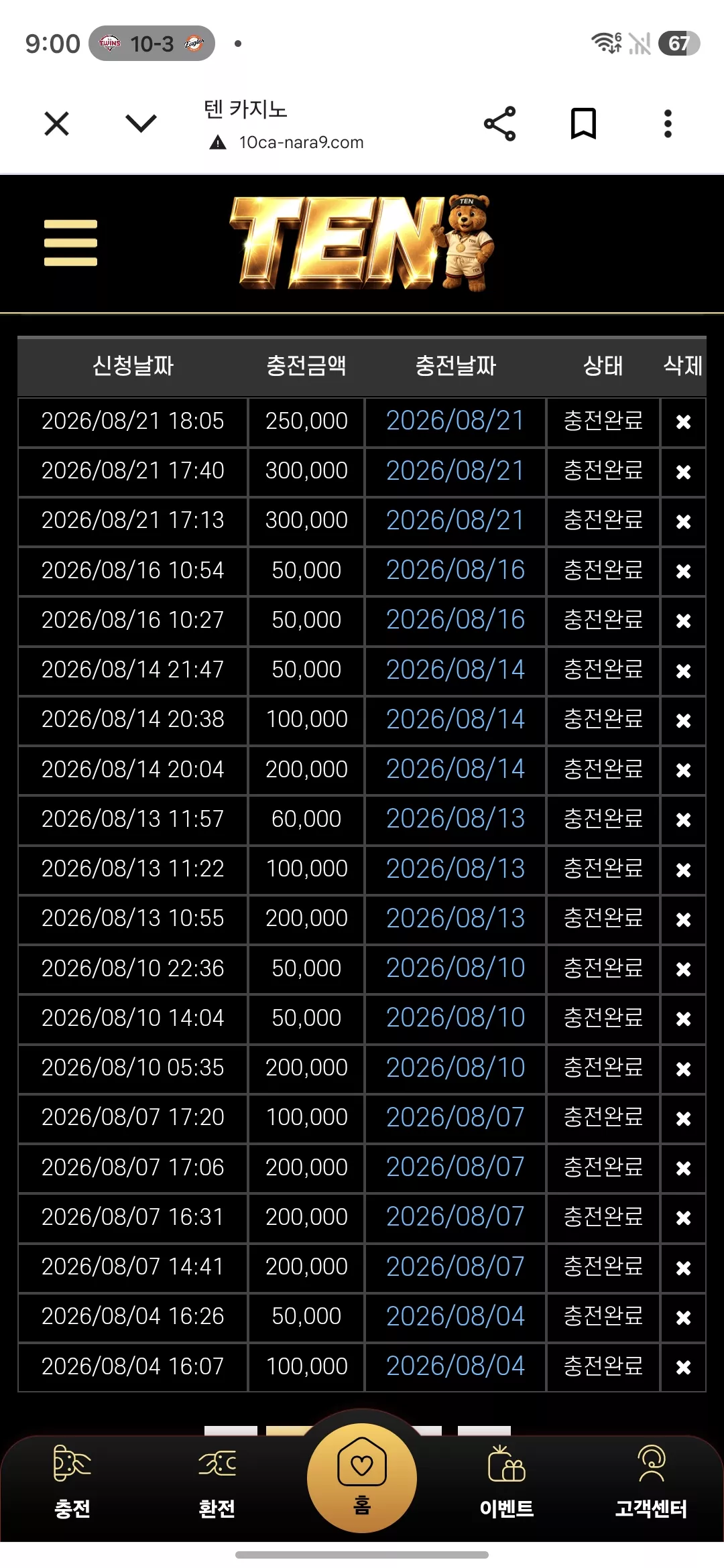
Task: Open the hamburger drawer menu
Action: tap(70, 243)
